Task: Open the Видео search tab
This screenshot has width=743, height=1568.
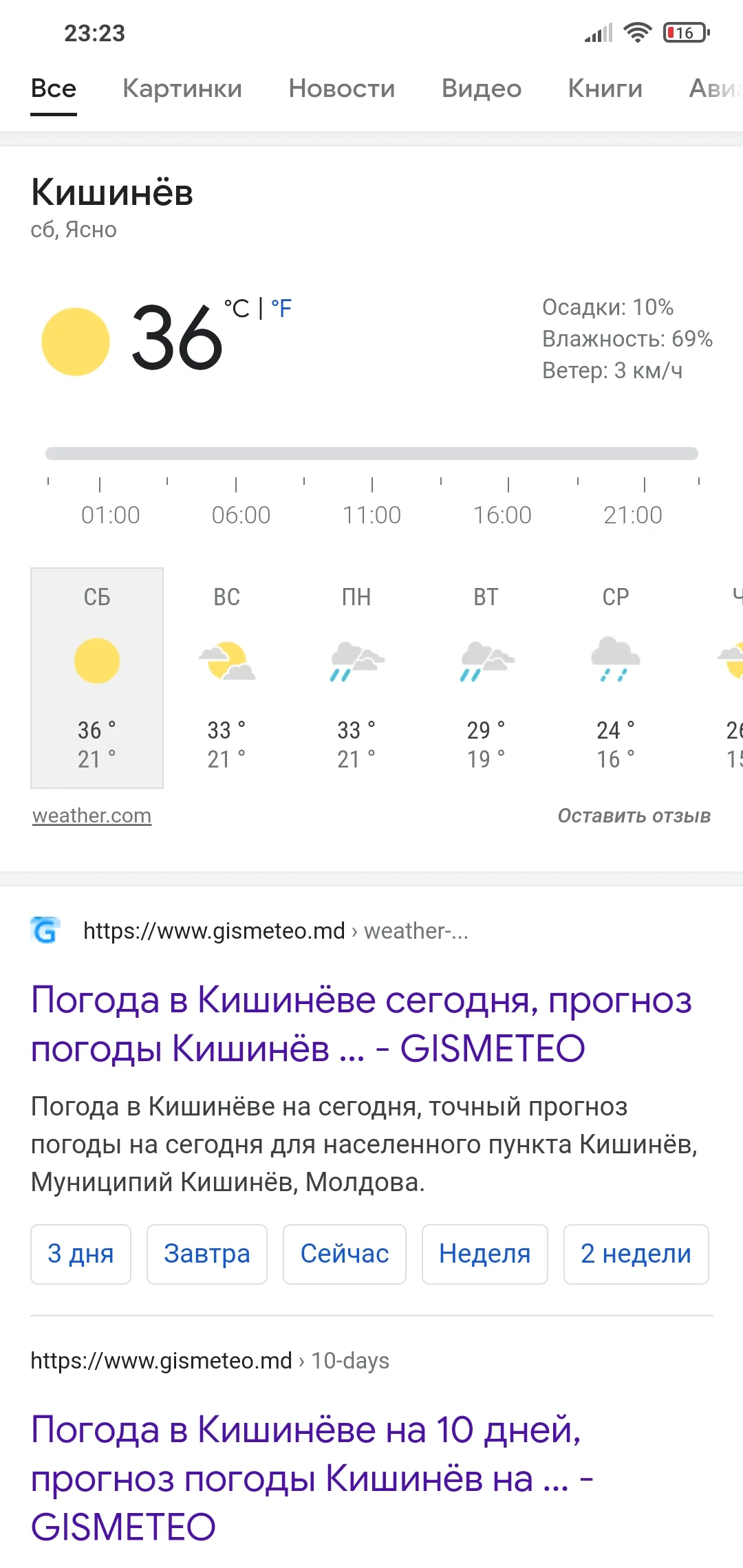Action: (x=480, y=88)
